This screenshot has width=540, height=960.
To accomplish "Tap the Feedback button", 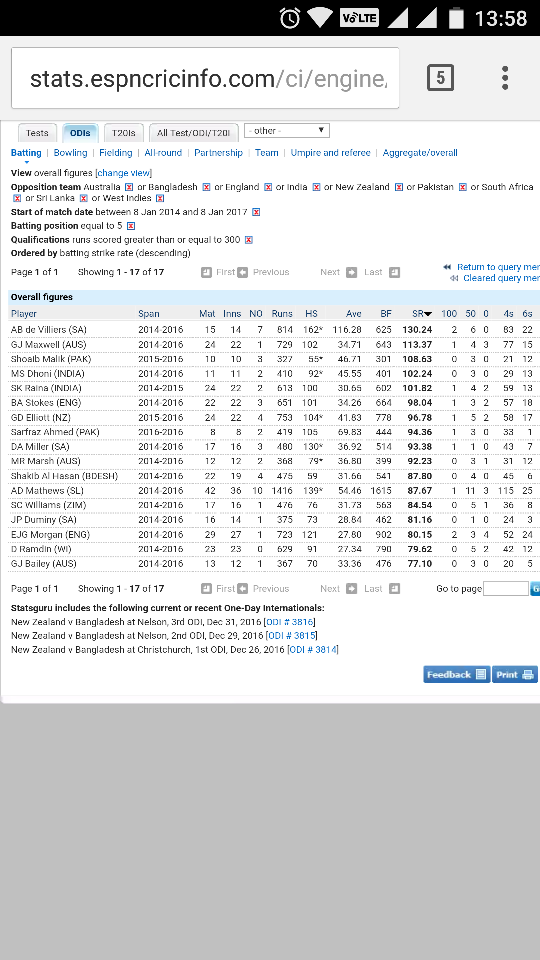I will pyautogui.click(x=456, y=675).
